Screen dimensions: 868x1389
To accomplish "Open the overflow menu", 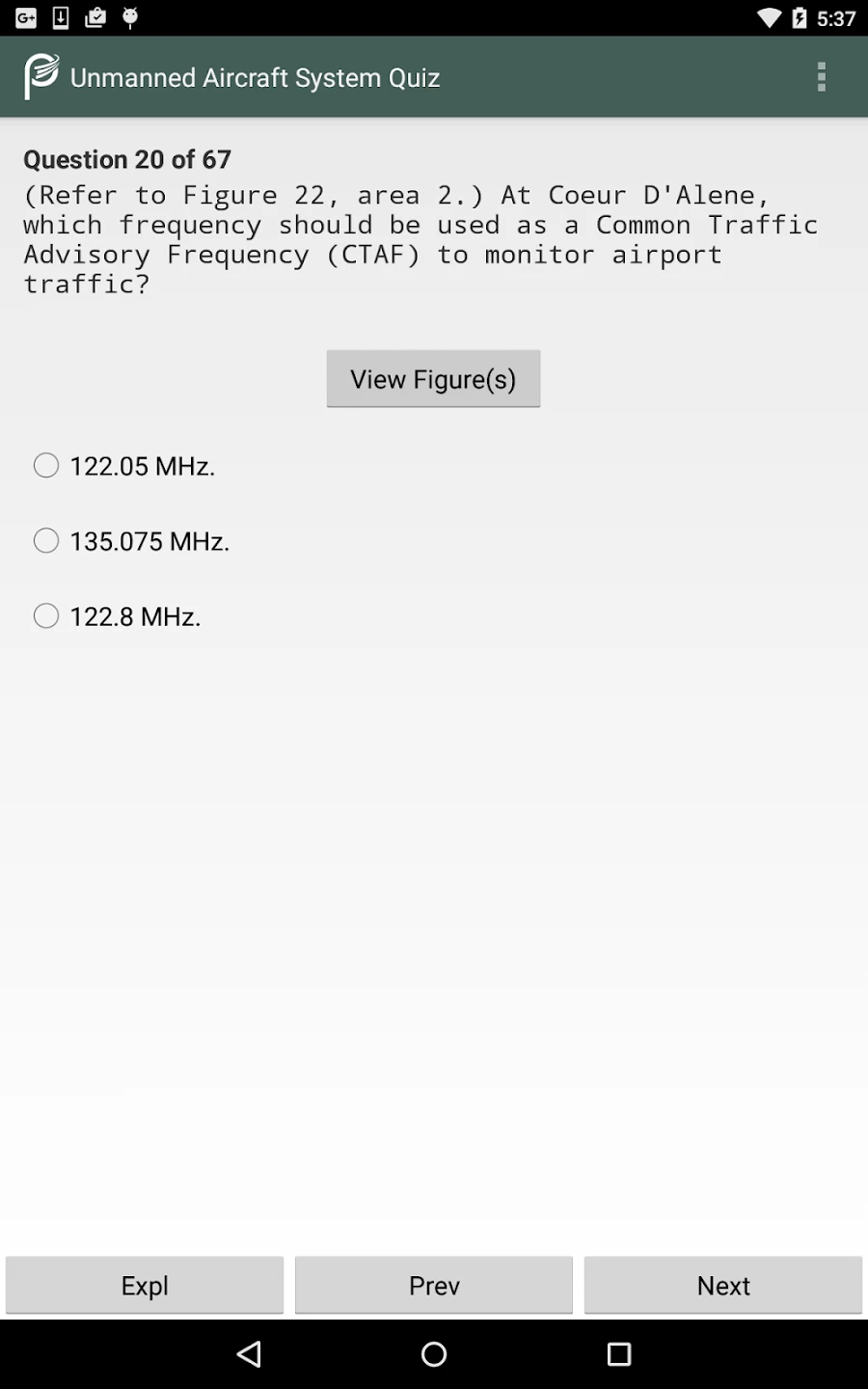I will coord(821,77).
